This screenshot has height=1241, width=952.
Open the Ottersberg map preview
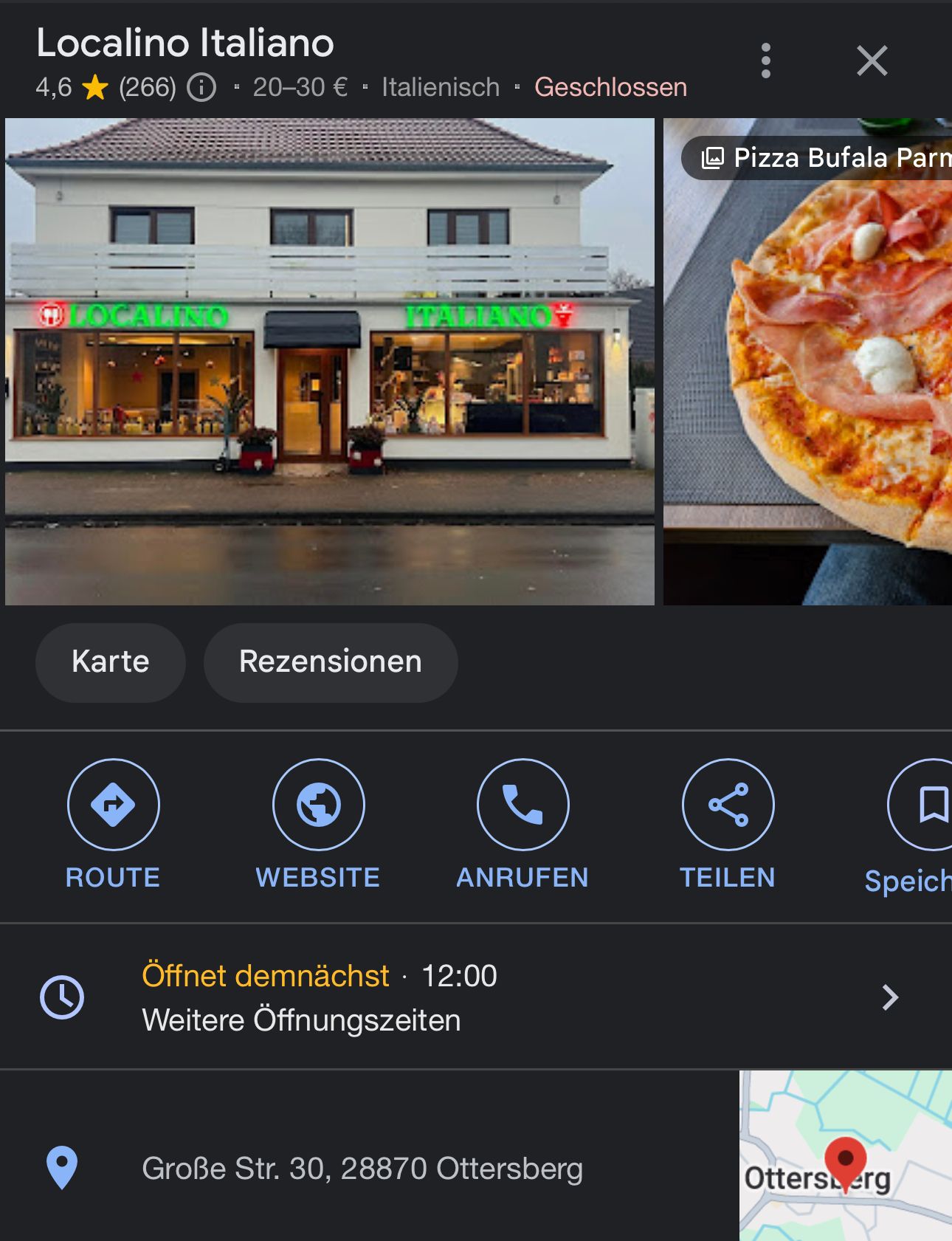(846, 1156)
